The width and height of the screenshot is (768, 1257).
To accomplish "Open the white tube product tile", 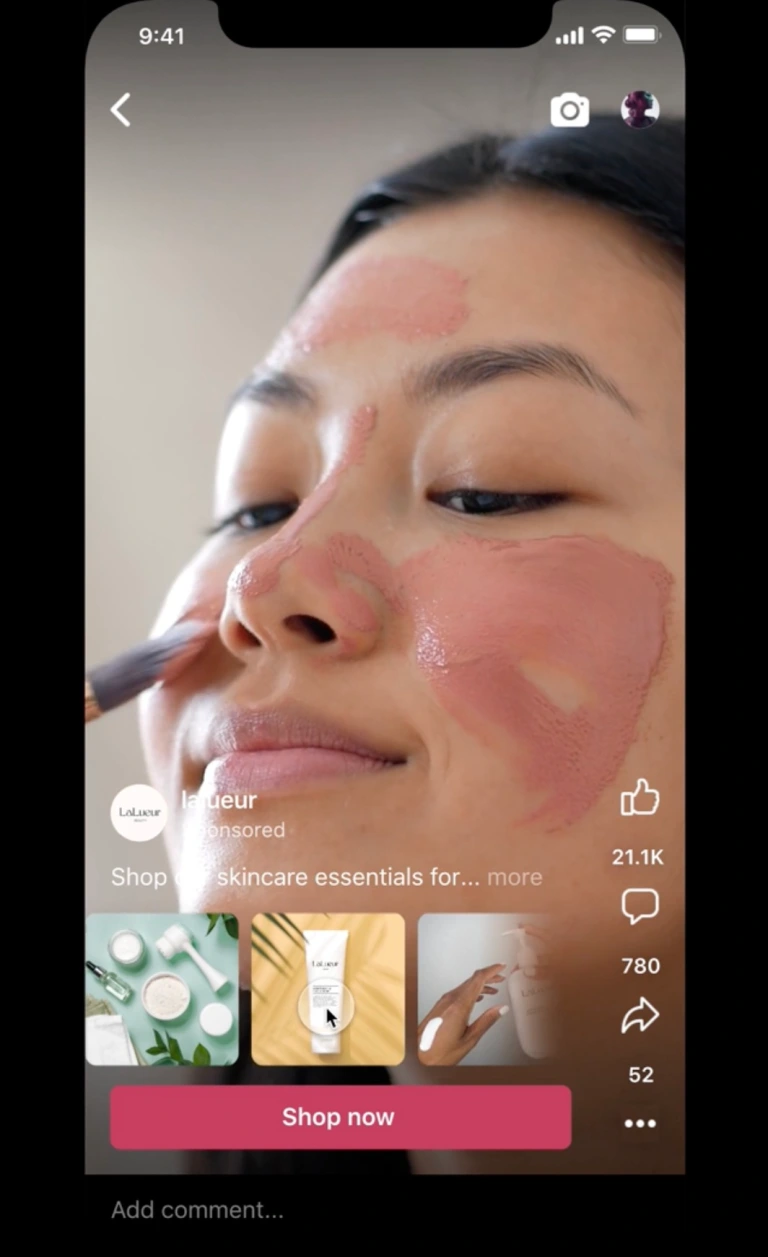I will (x=328, y=989).
